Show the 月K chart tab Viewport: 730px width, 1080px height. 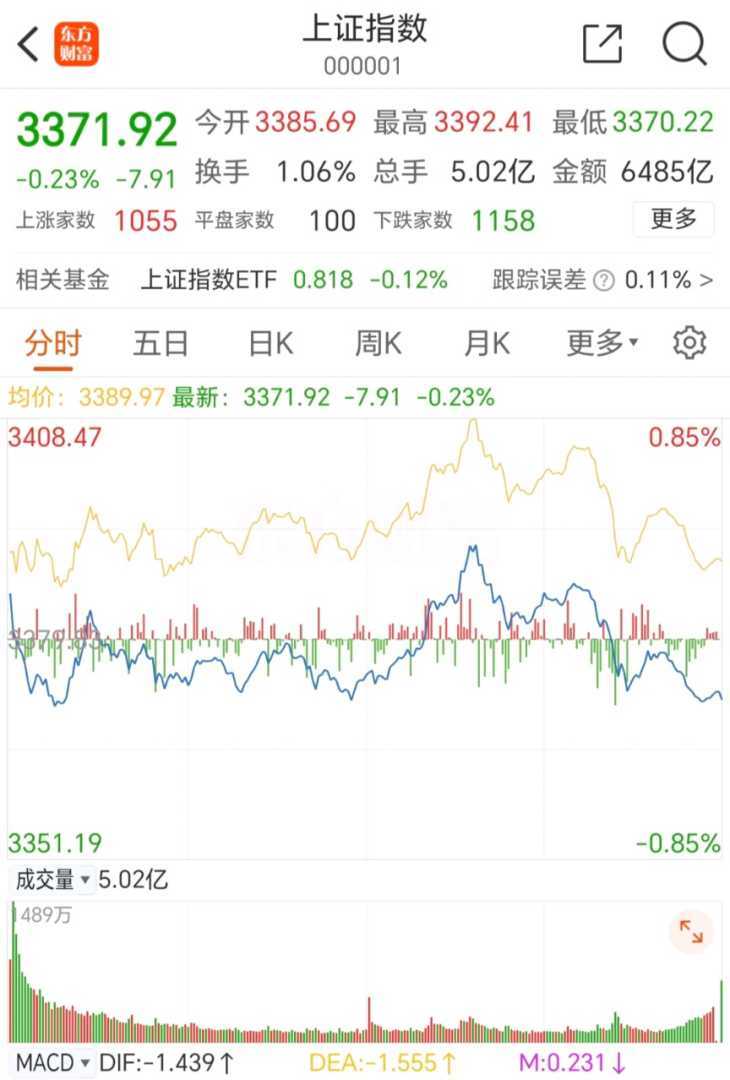click(x=487, y=344)
